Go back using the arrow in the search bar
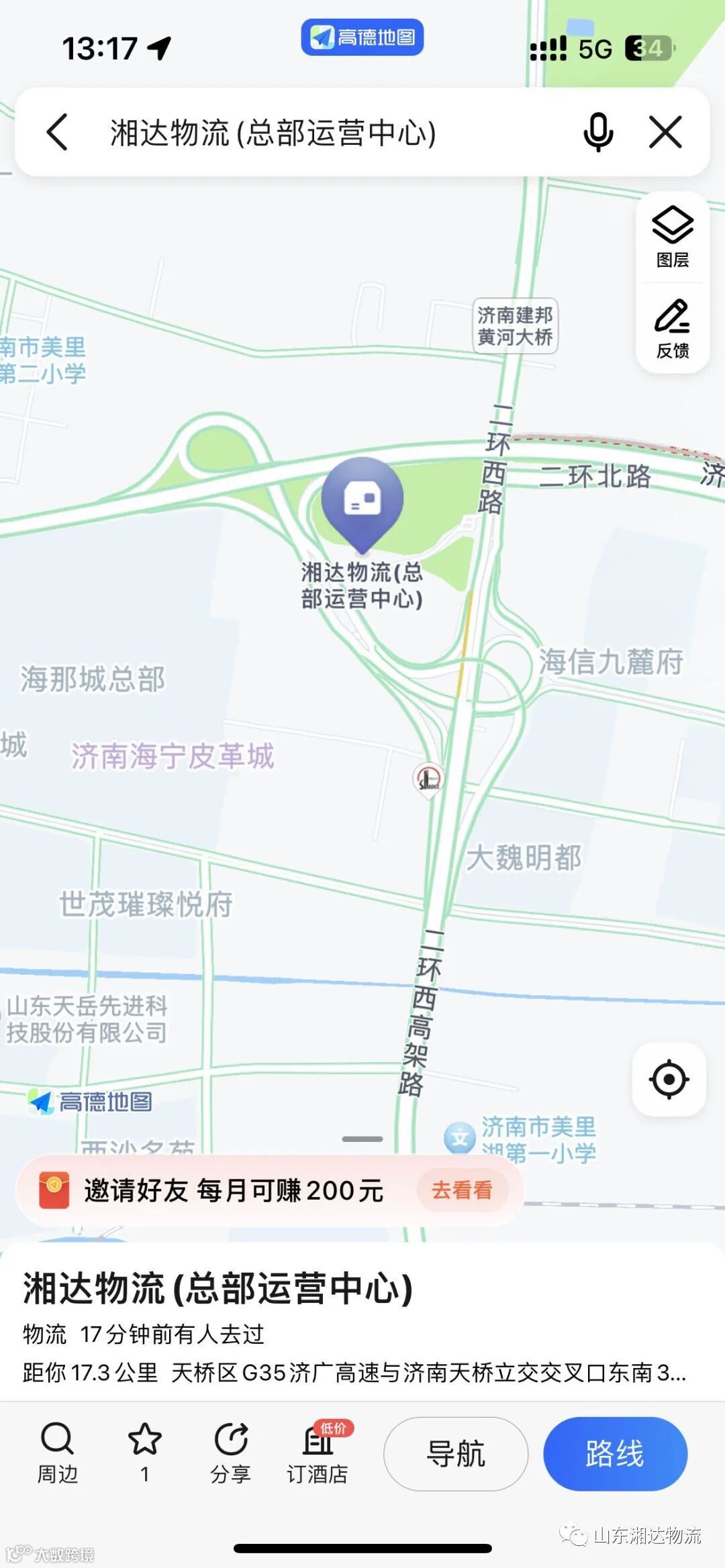Viewport: 725px width, 1568px height. tap(58, 132)
